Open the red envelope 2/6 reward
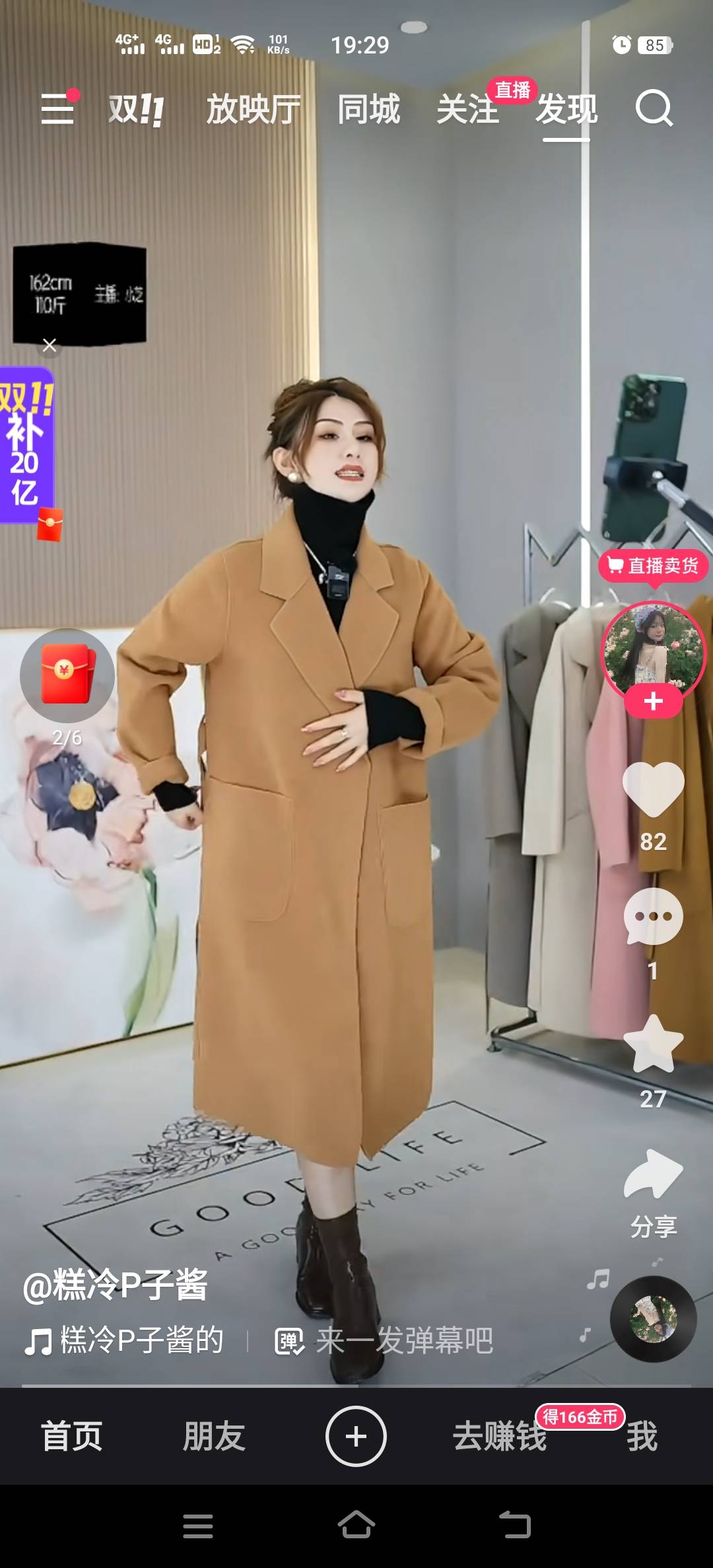 point(67,676)
